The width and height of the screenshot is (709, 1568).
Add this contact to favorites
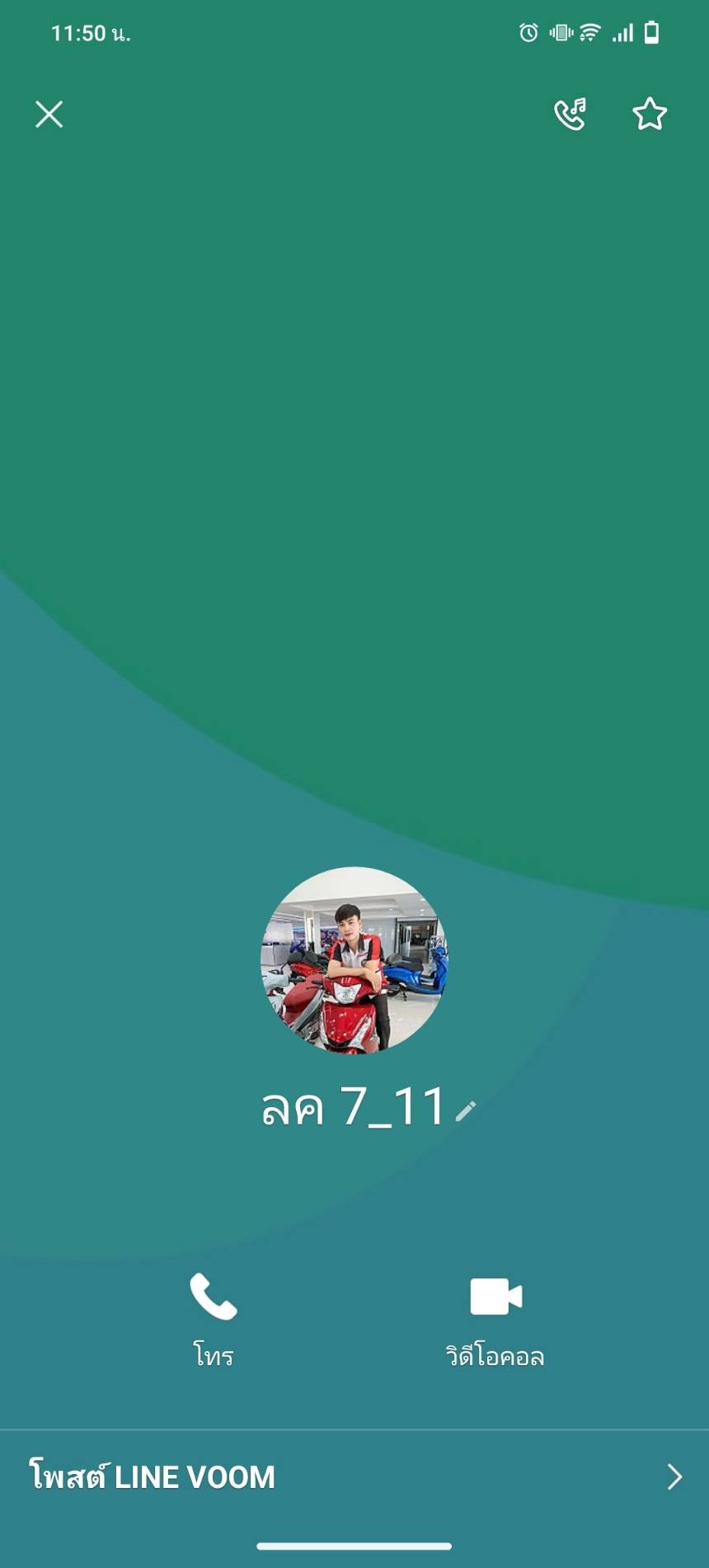pyautogui.click(x=649, y=115)
